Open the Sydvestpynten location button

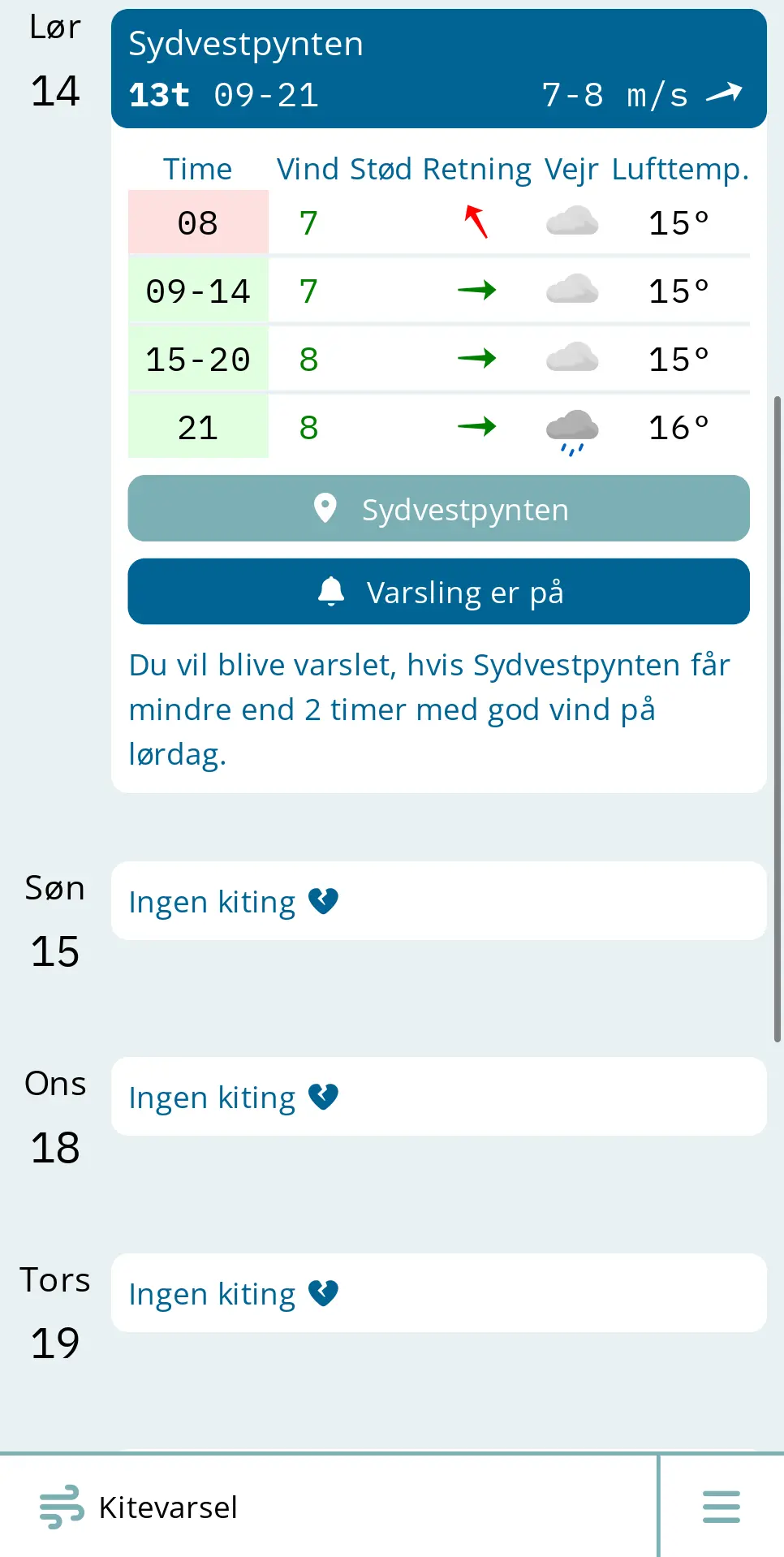438,509
